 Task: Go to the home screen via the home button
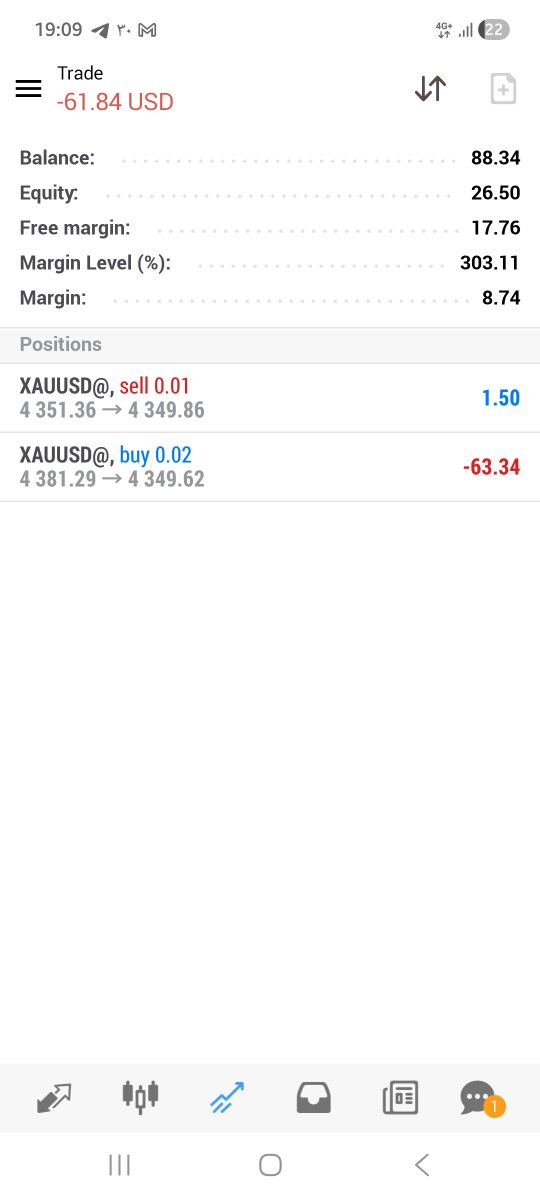[x=270, y=1164]
